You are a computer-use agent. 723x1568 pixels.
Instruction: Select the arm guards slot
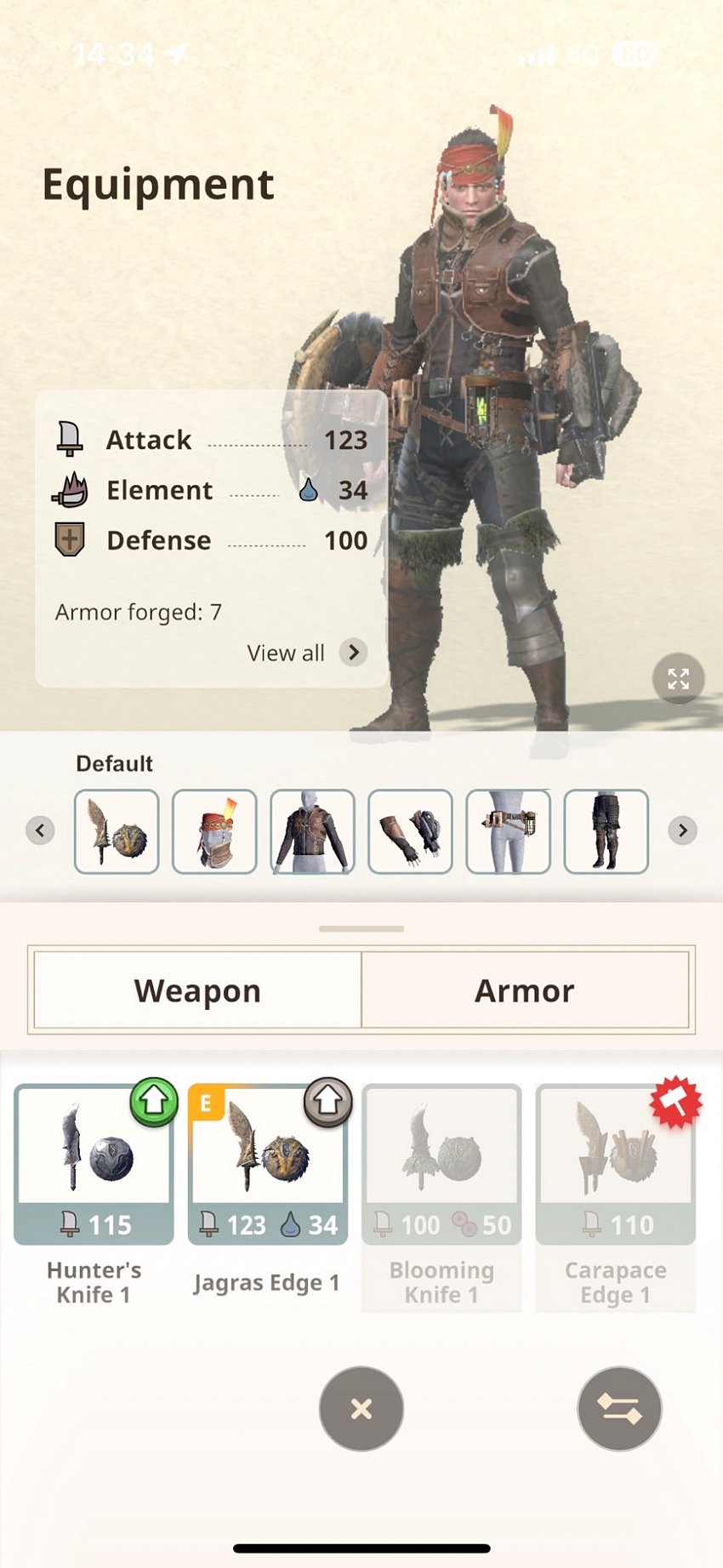[410, 831]
